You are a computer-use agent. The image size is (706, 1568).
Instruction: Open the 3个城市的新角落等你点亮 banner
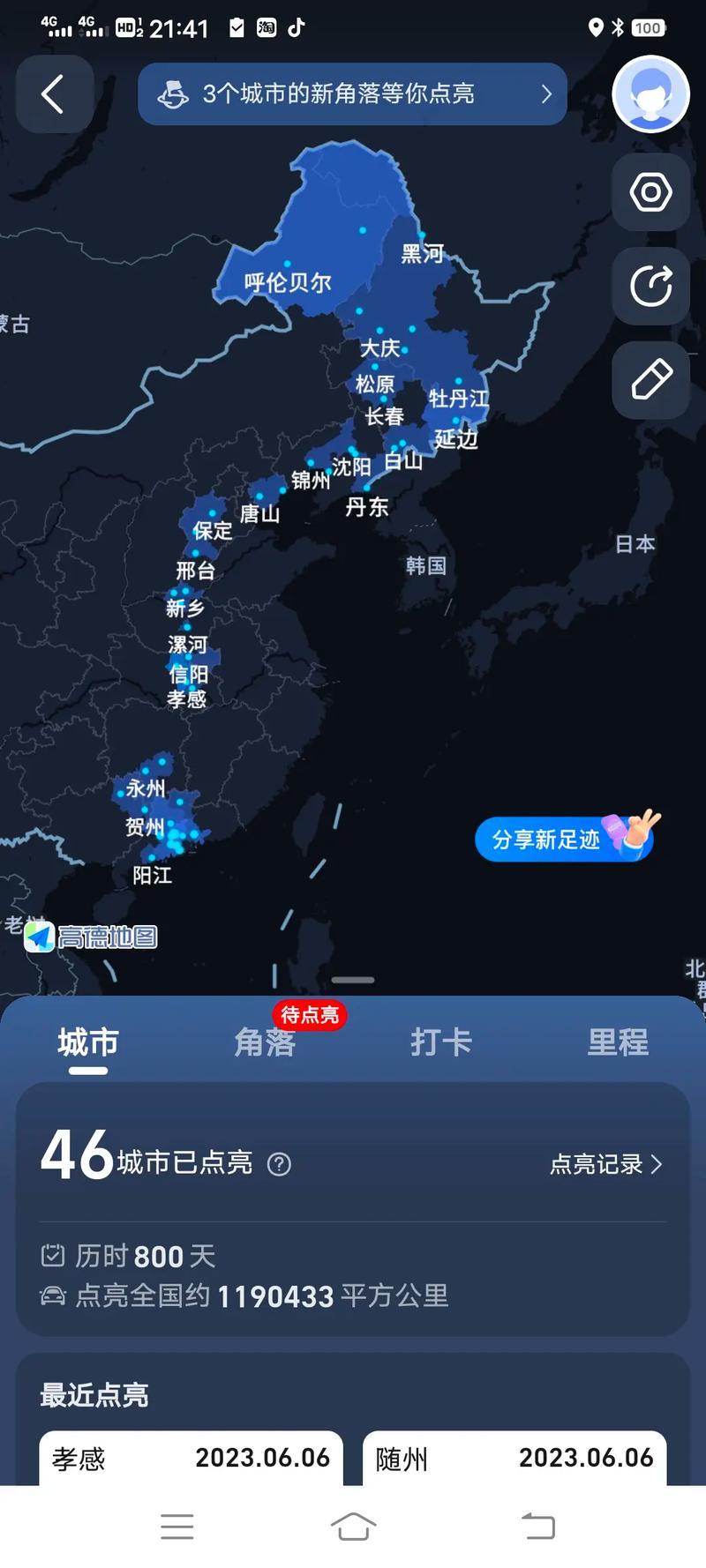point(352,94)
